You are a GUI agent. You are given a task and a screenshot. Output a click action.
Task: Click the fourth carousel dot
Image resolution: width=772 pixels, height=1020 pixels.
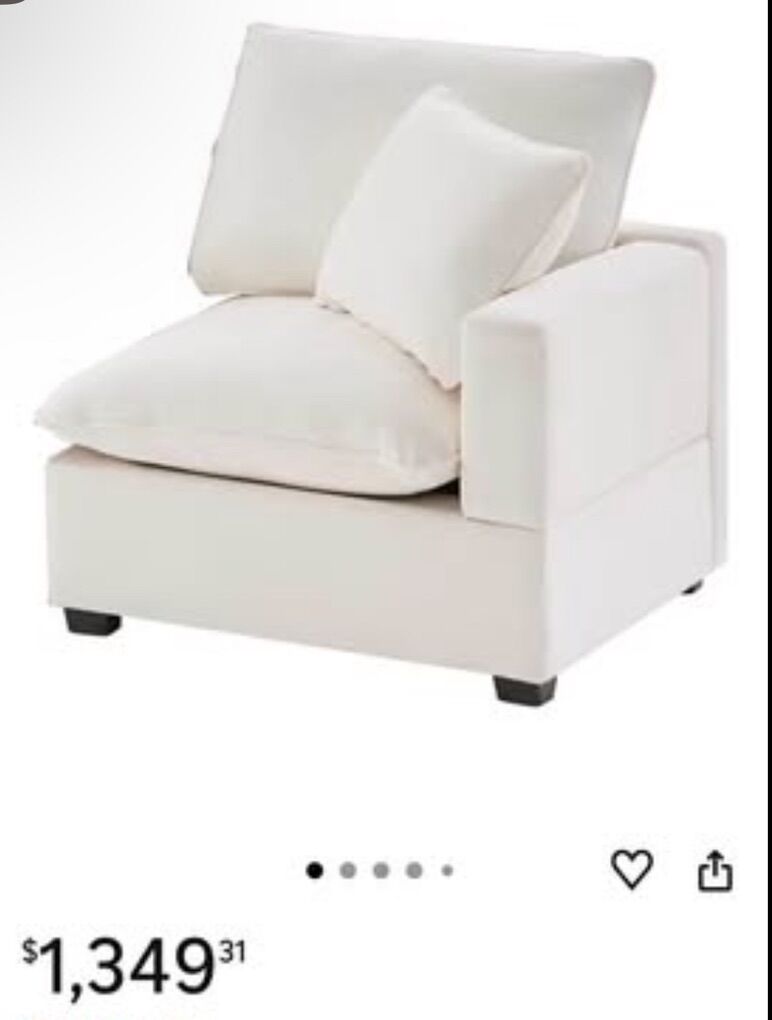412,869
